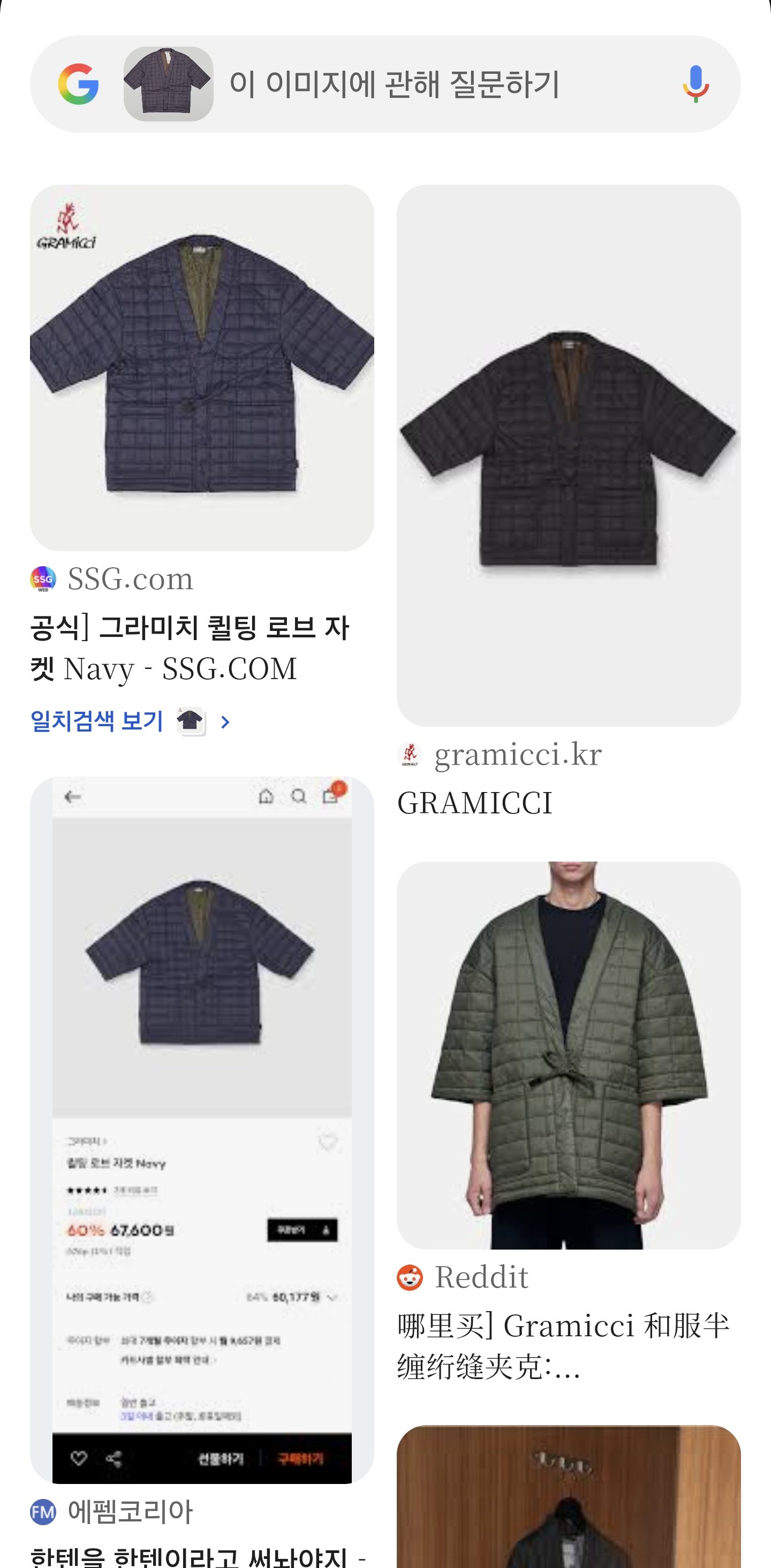Open the Reddit green quilted jacket result

coord(568,1054)
